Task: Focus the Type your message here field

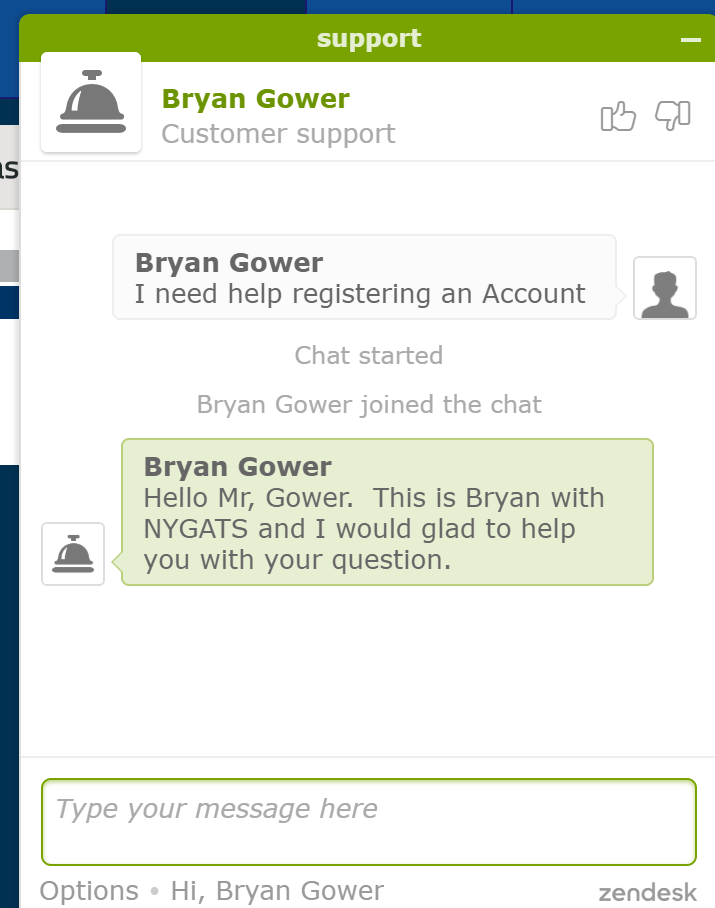Action: 368,821
